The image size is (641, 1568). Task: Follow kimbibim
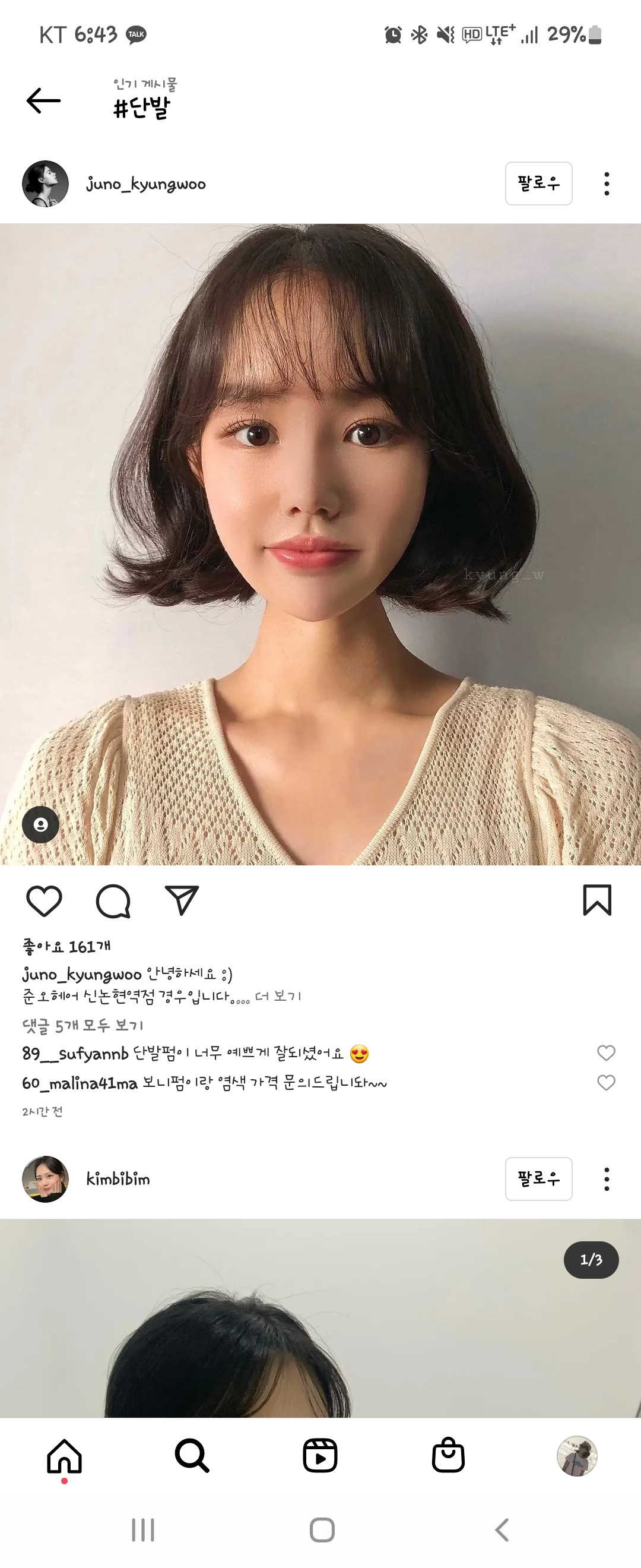[x=538, y=1179]
